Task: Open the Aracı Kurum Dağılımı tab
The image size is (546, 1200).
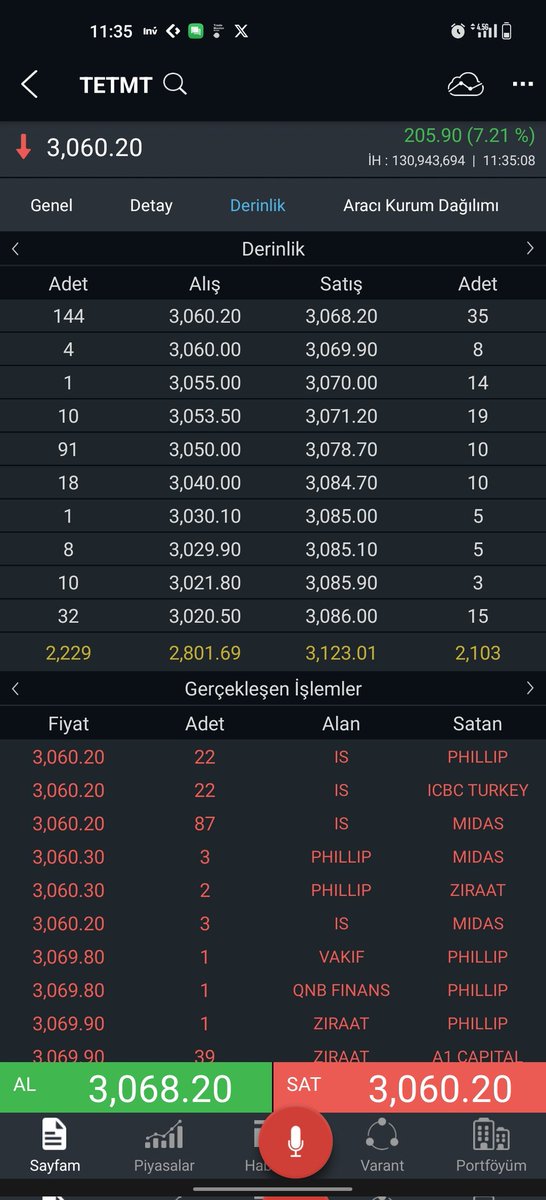Action: [421, 205]
